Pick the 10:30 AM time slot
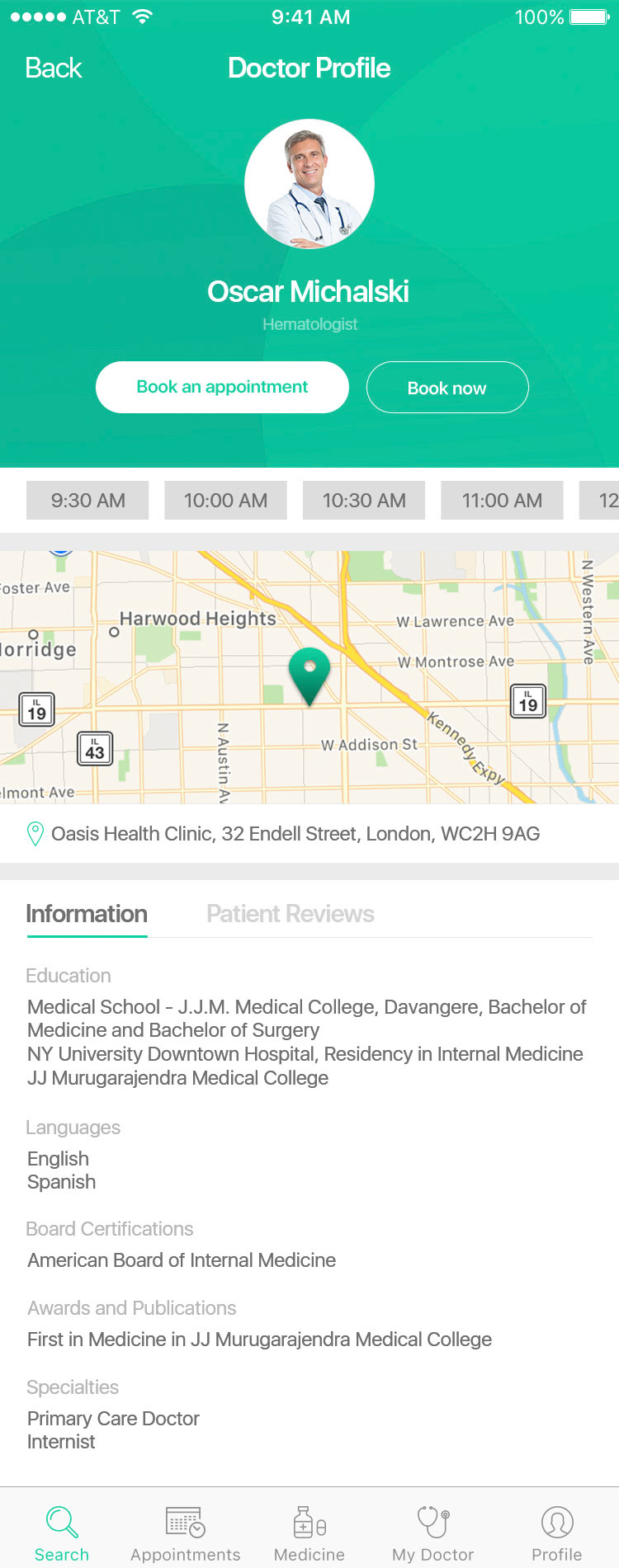This screenshot has height=1568, width=619. 364,501
